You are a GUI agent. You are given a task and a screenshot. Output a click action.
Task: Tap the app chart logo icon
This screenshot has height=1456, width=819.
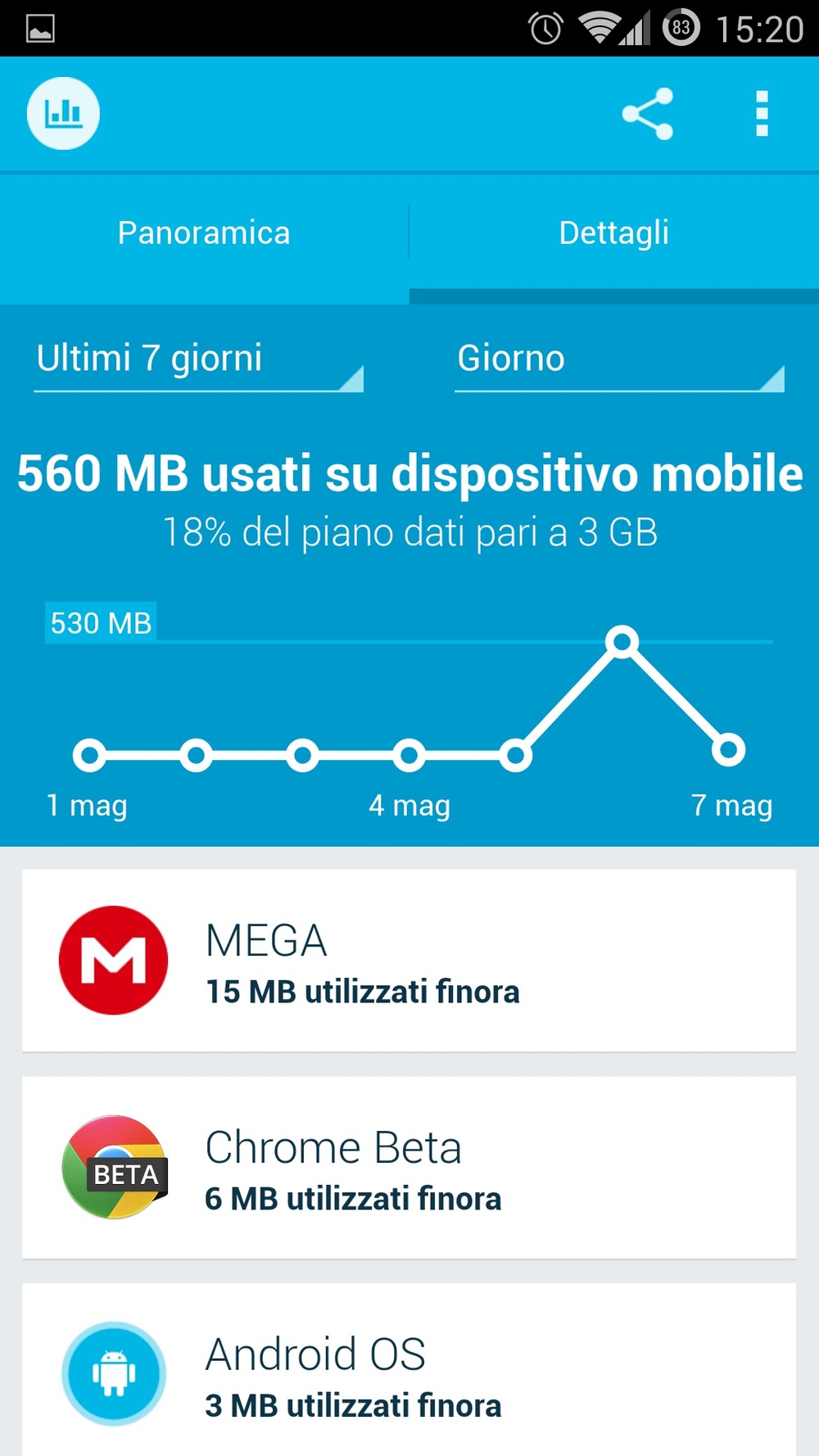click(x=63, y=114)
